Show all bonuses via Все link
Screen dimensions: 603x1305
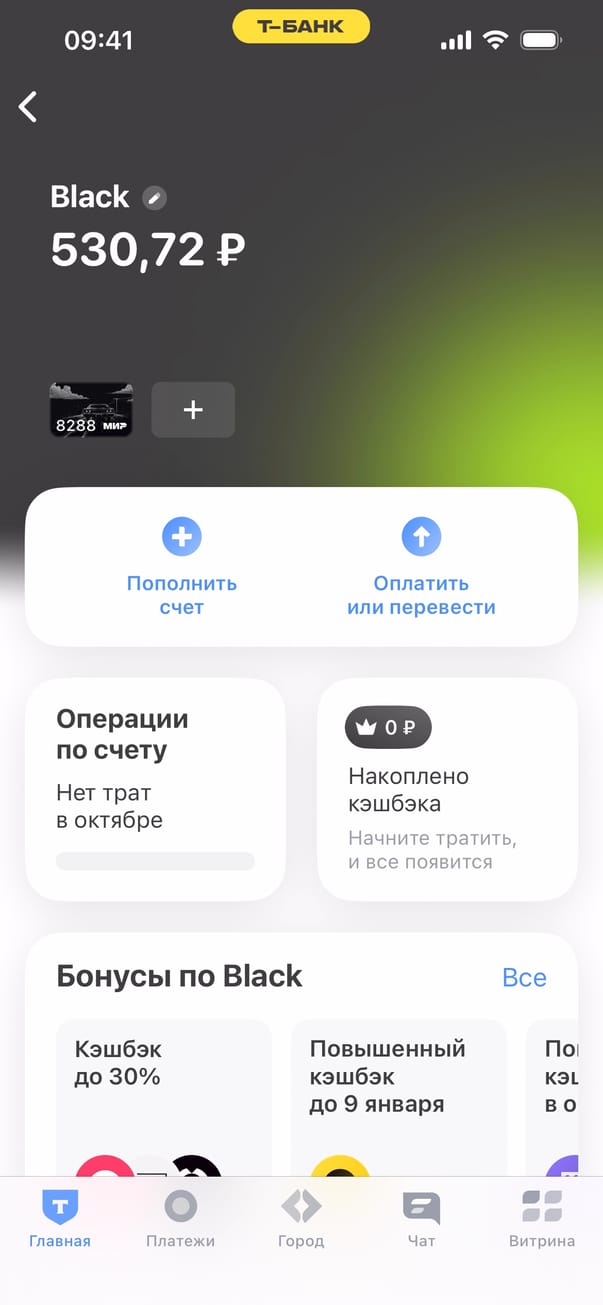coord(524,977)
